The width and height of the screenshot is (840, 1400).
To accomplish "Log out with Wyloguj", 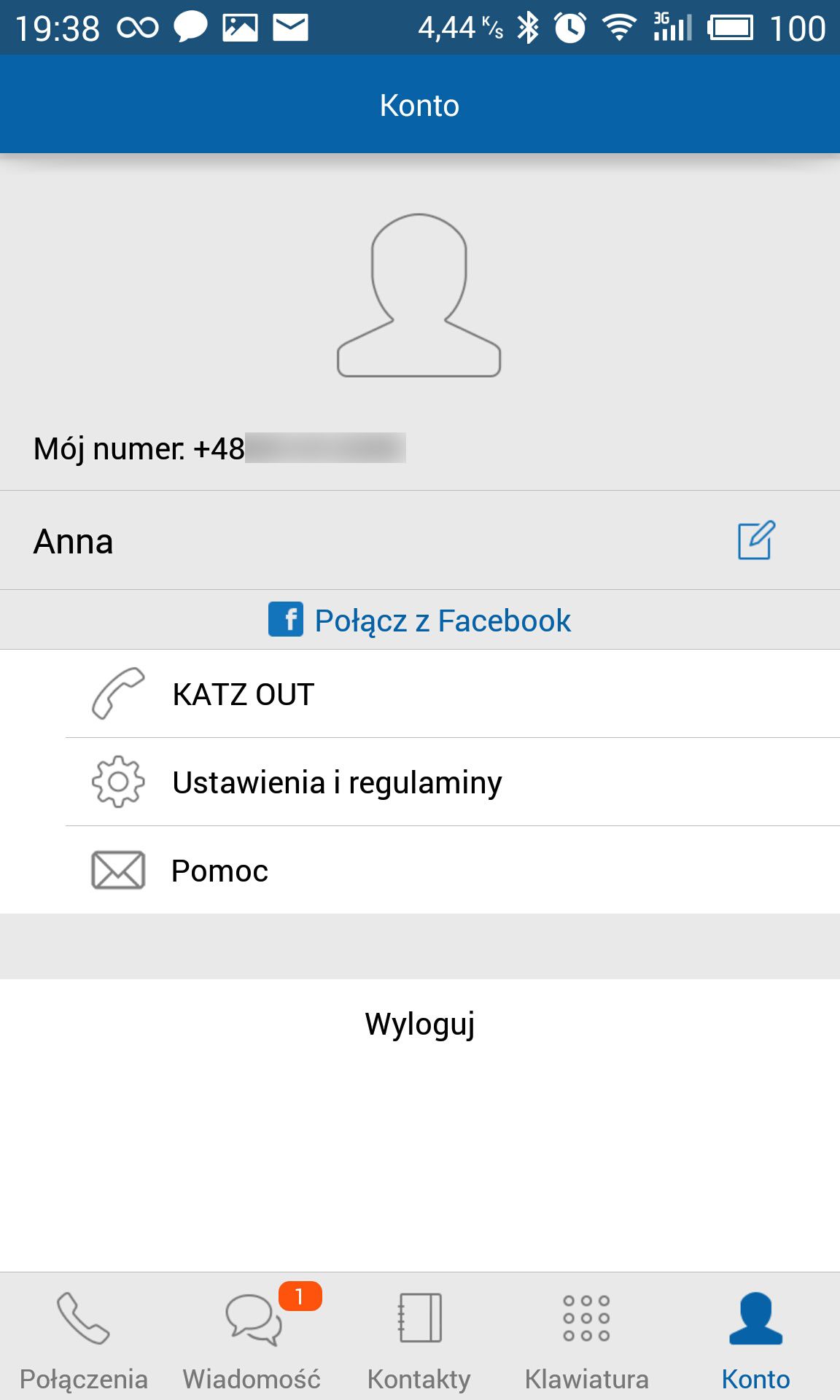I will coord(420,1024).
